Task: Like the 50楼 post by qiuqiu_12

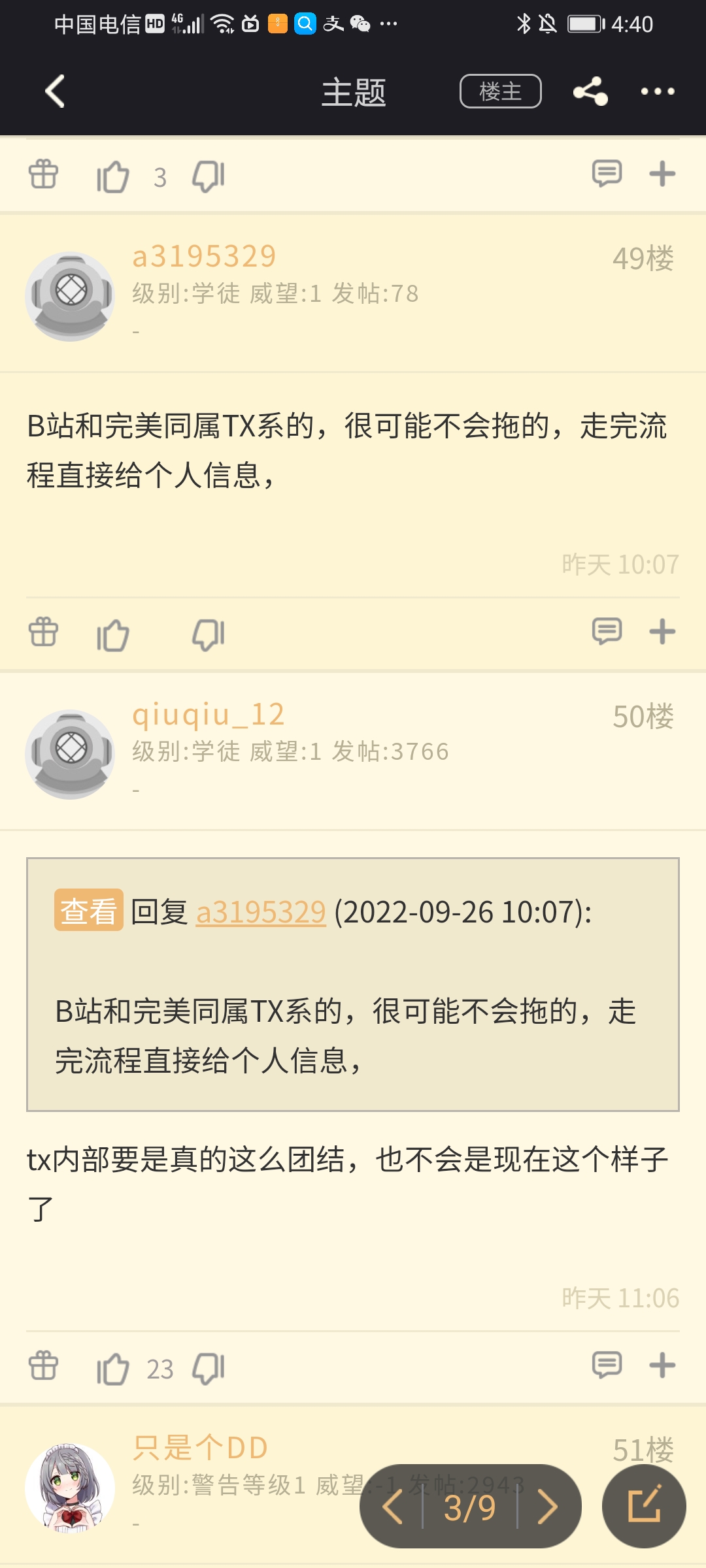Action: [113, 1368]
